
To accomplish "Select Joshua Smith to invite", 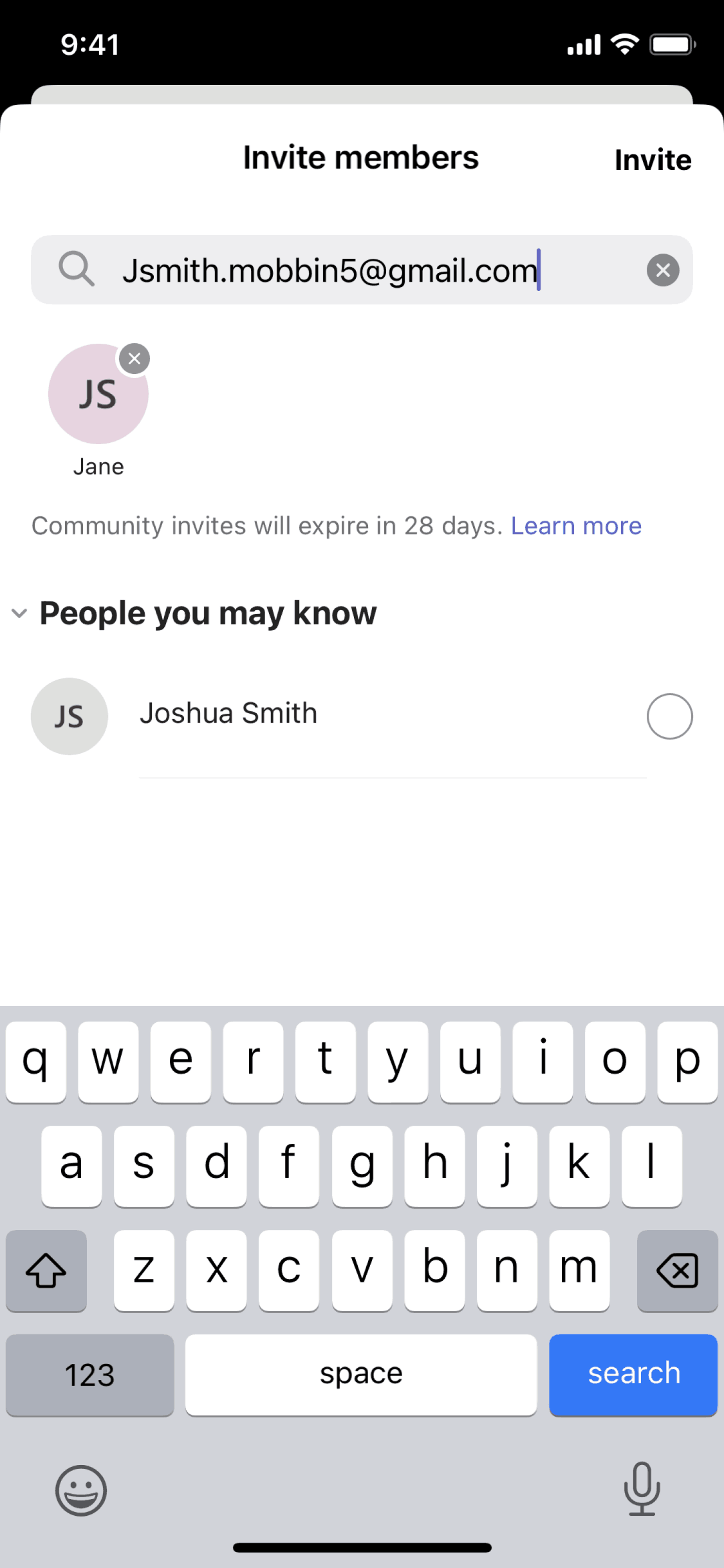I will [x=669, y=716].
